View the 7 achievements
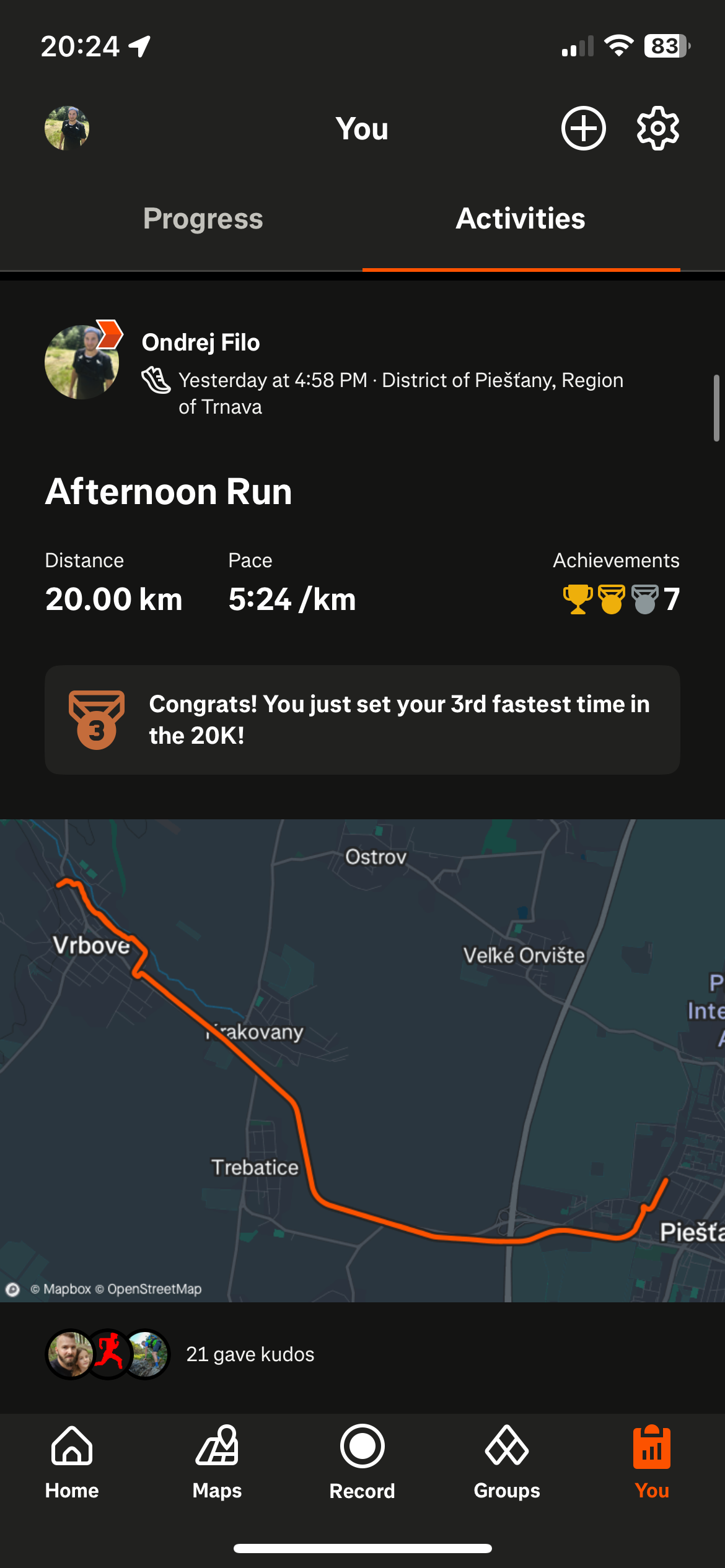Screen dimensions: 725x1568 [621, 599]
